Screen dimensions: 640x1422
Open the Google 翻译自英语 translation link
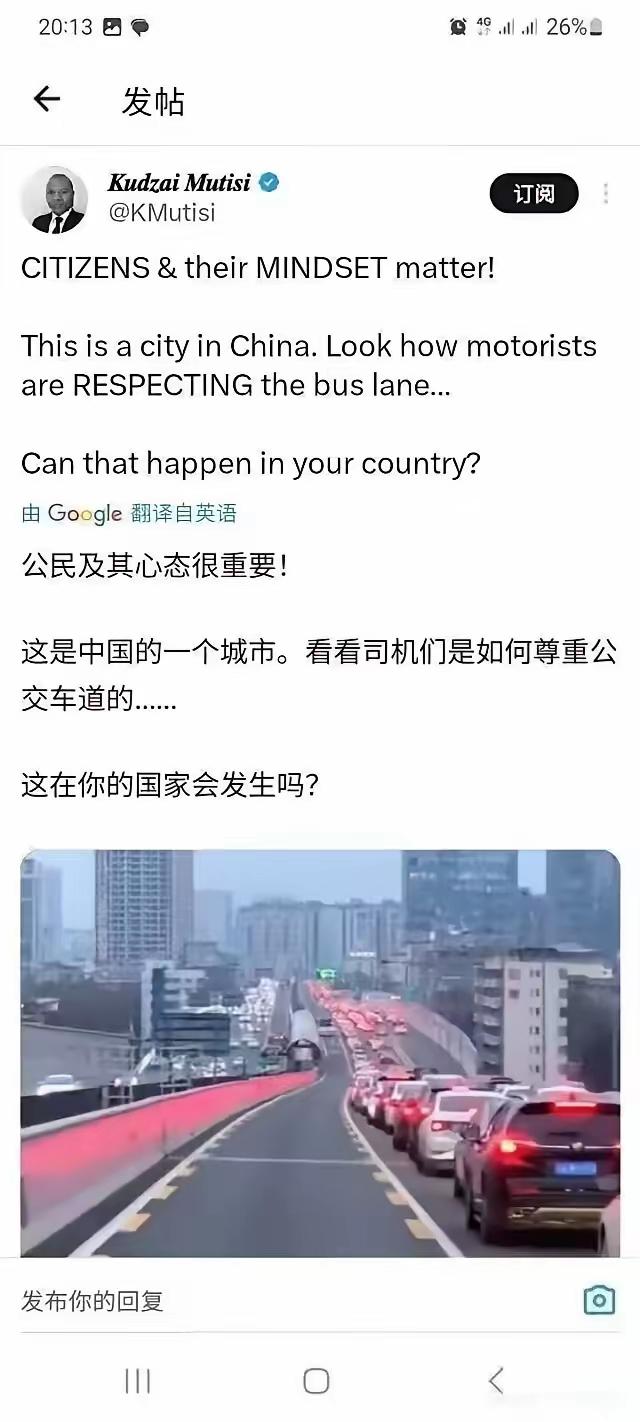pos(130,514)
